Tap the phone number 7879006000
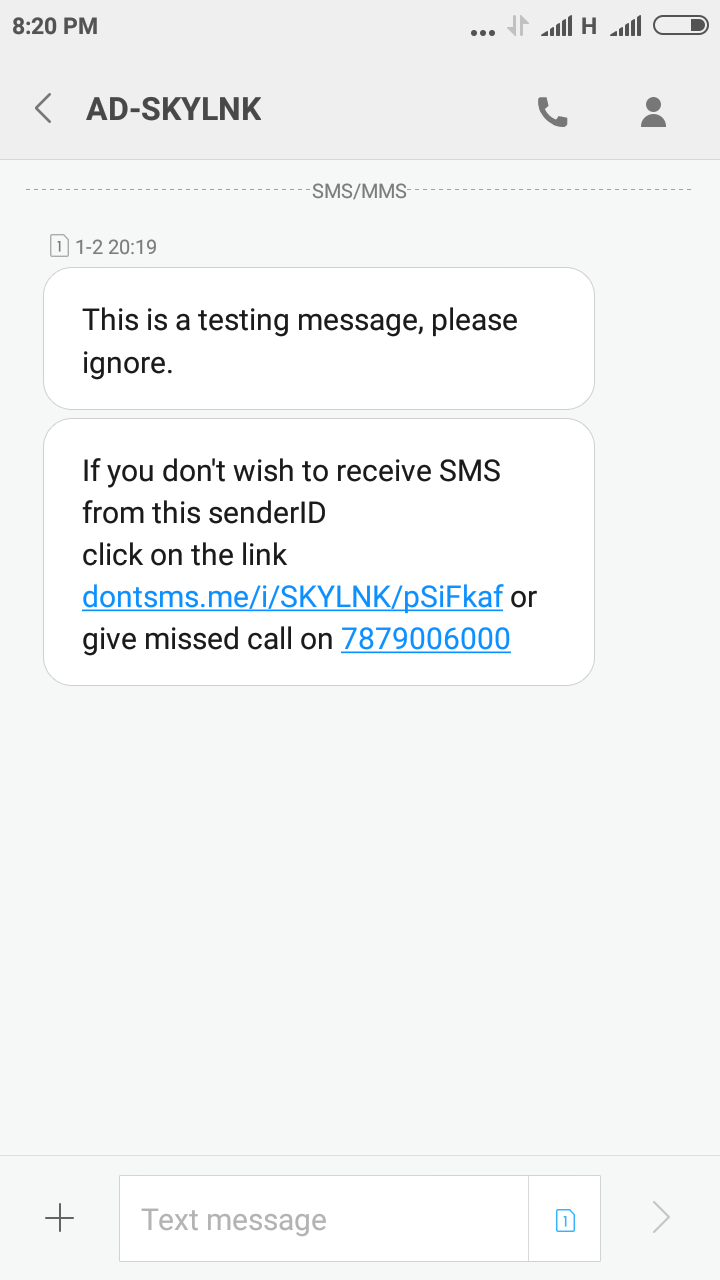Screen dimensions: 720x1280 425,639
